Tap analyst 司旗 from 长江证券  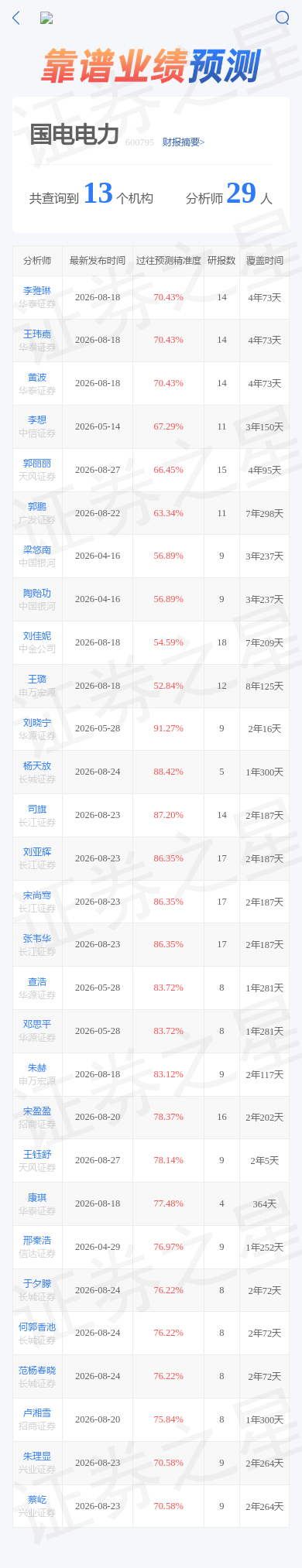(37, 810)
